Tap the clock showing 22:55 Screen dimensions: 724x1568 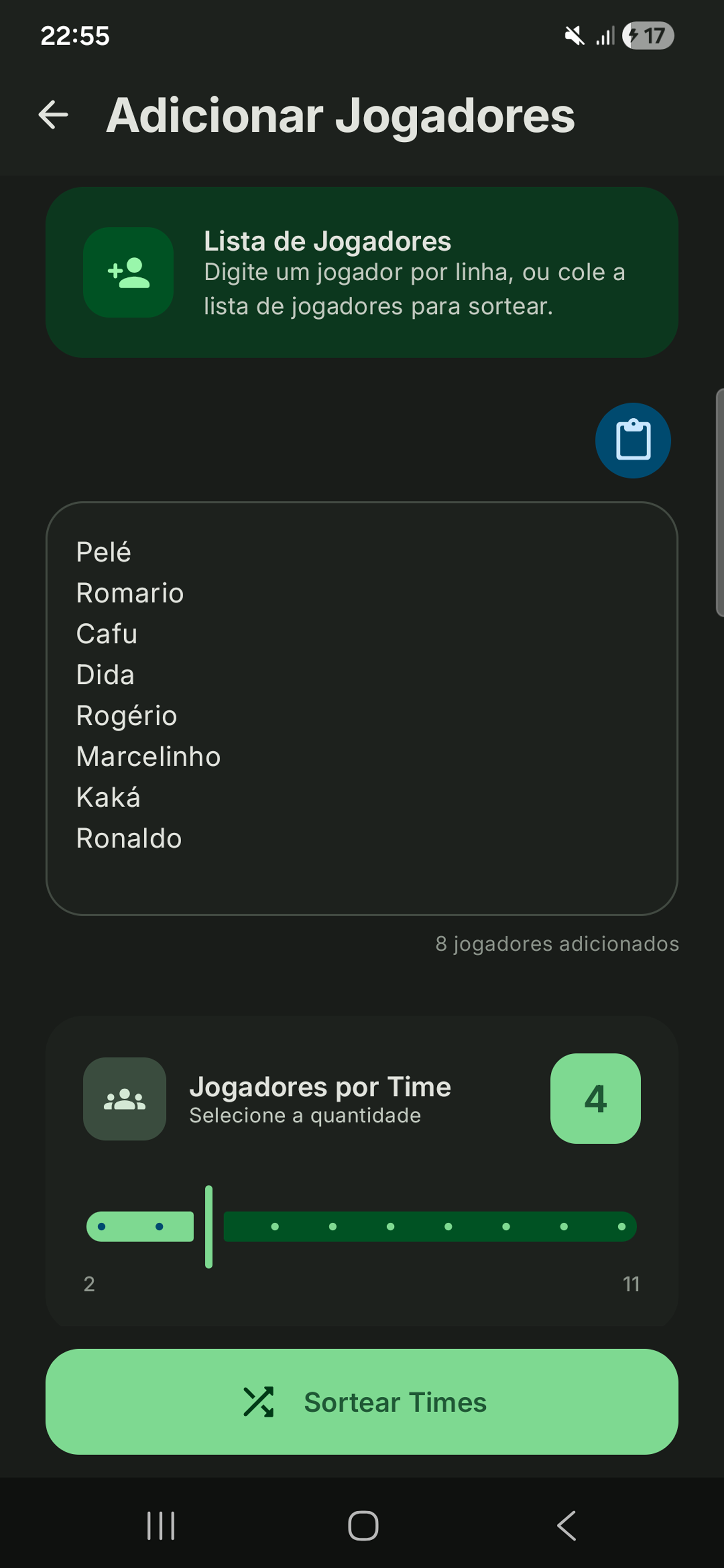74,36
